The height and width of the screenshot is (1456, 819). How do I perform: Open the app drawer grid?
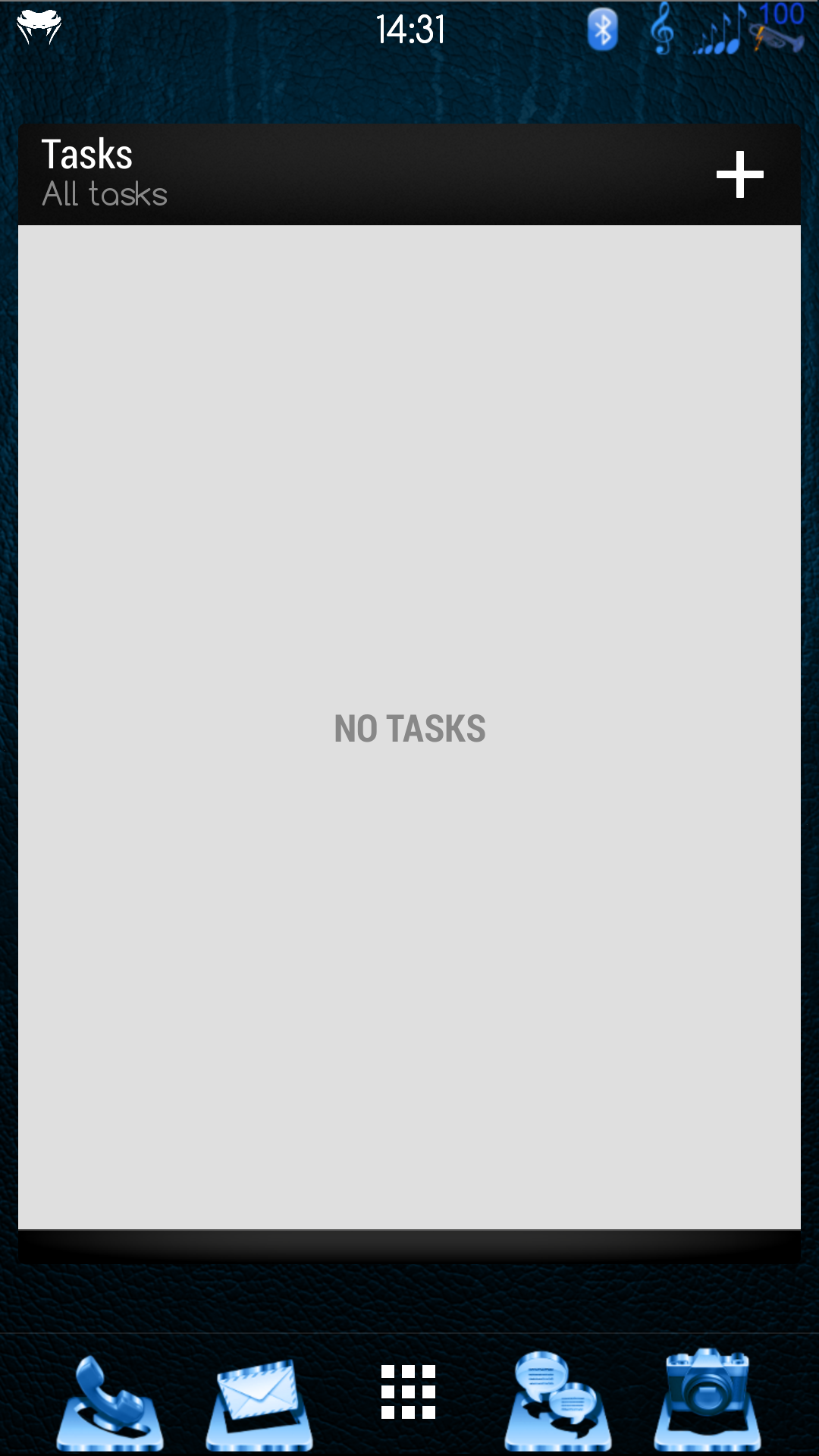(x=408, y=1392)
